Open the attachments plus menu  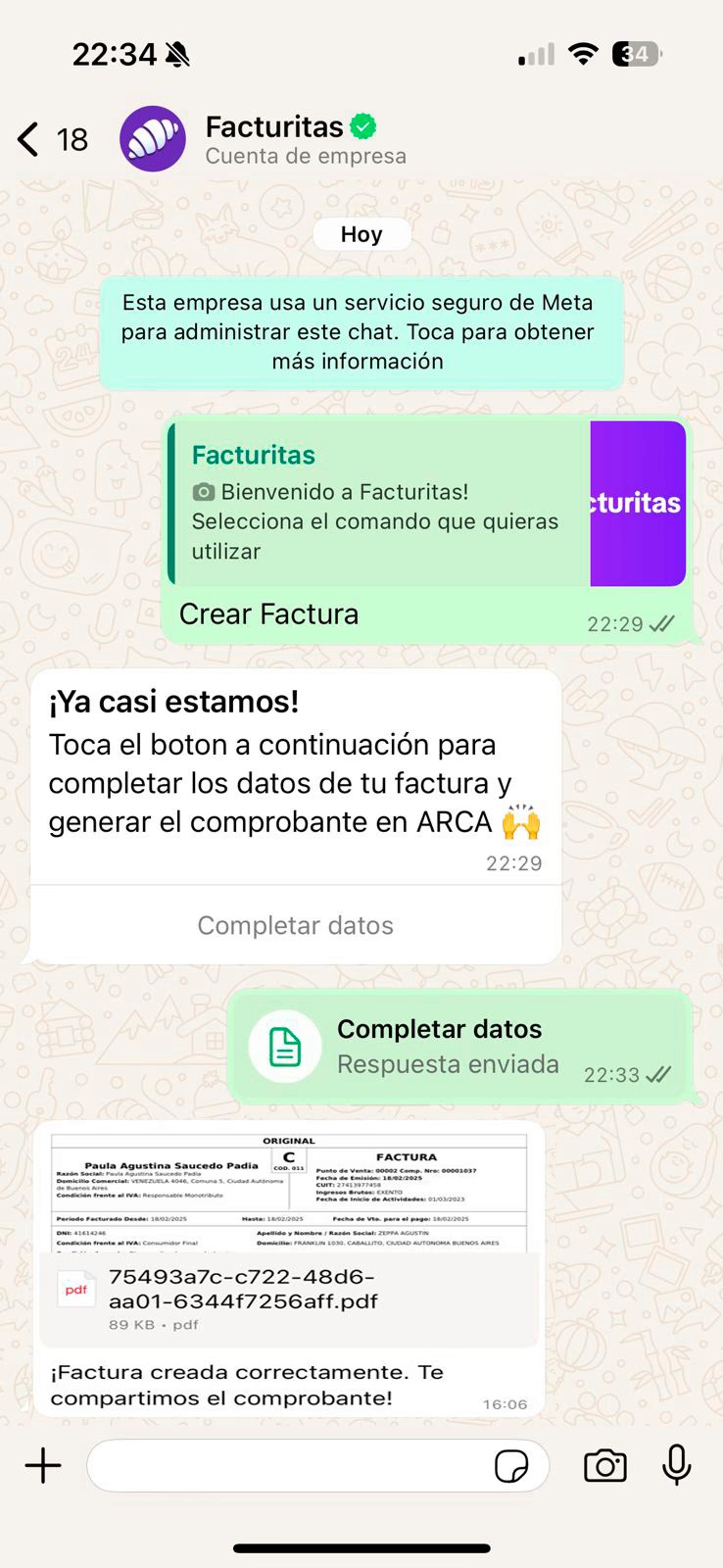coord(43,1466)
